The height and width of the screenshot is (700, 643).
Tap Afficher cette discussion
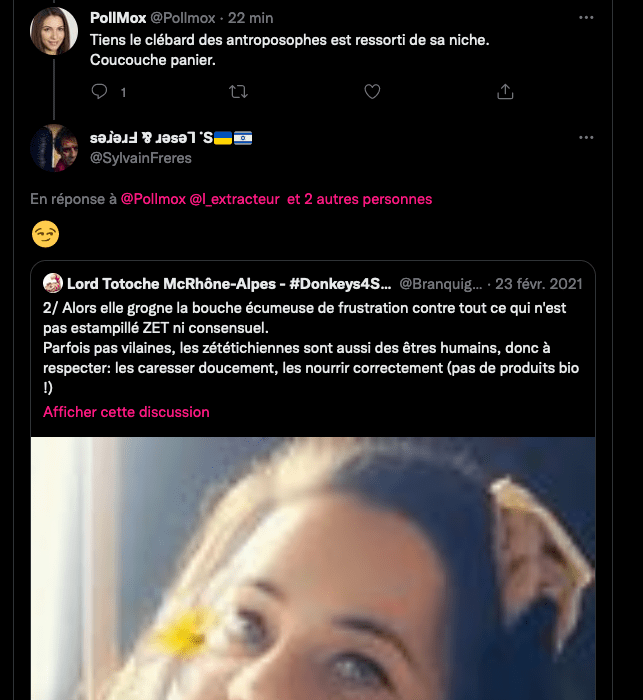tap(126, 412)
